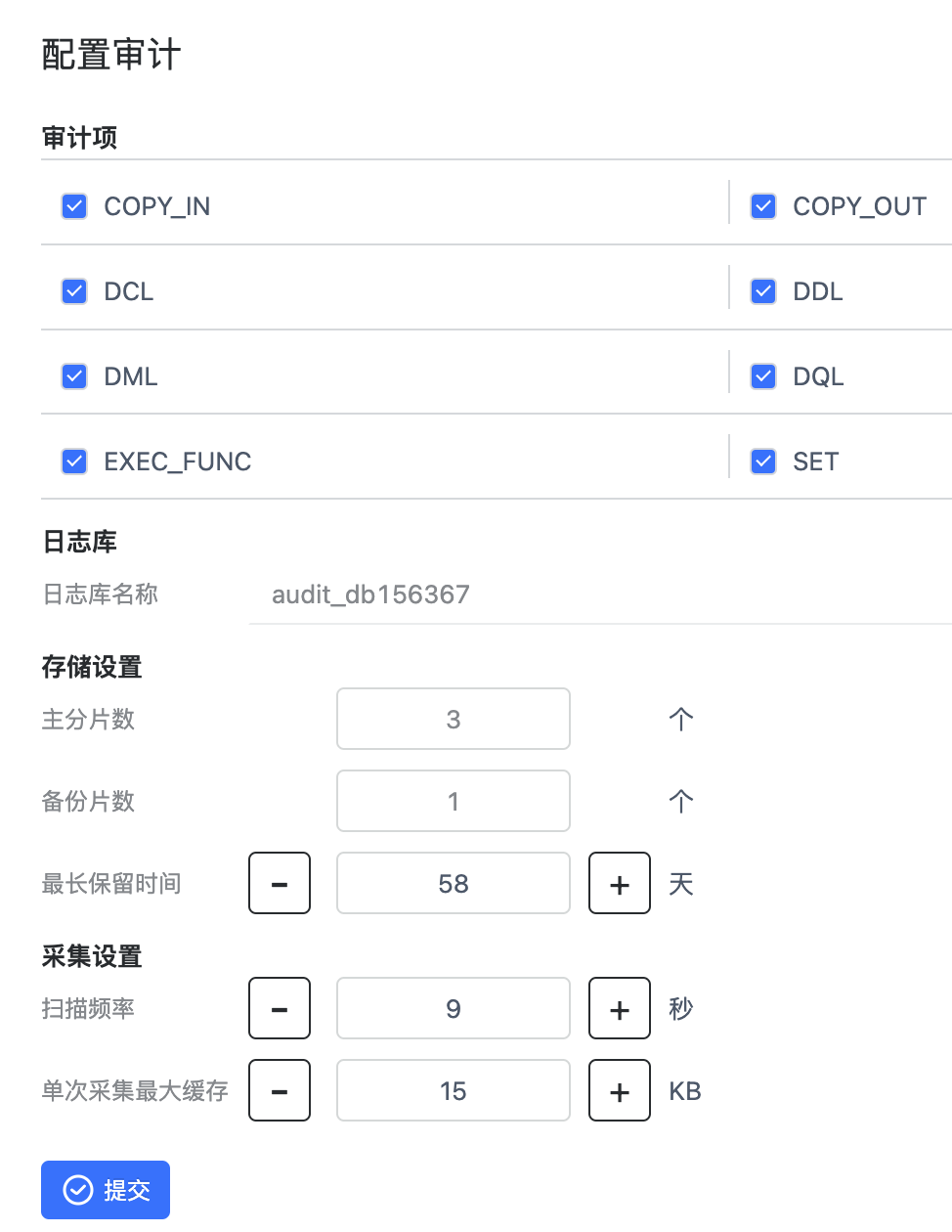The height and width of the screenshot is (1232, 952).
Task: Uncheck the COPY_OUT audit item
Action: 763,206
